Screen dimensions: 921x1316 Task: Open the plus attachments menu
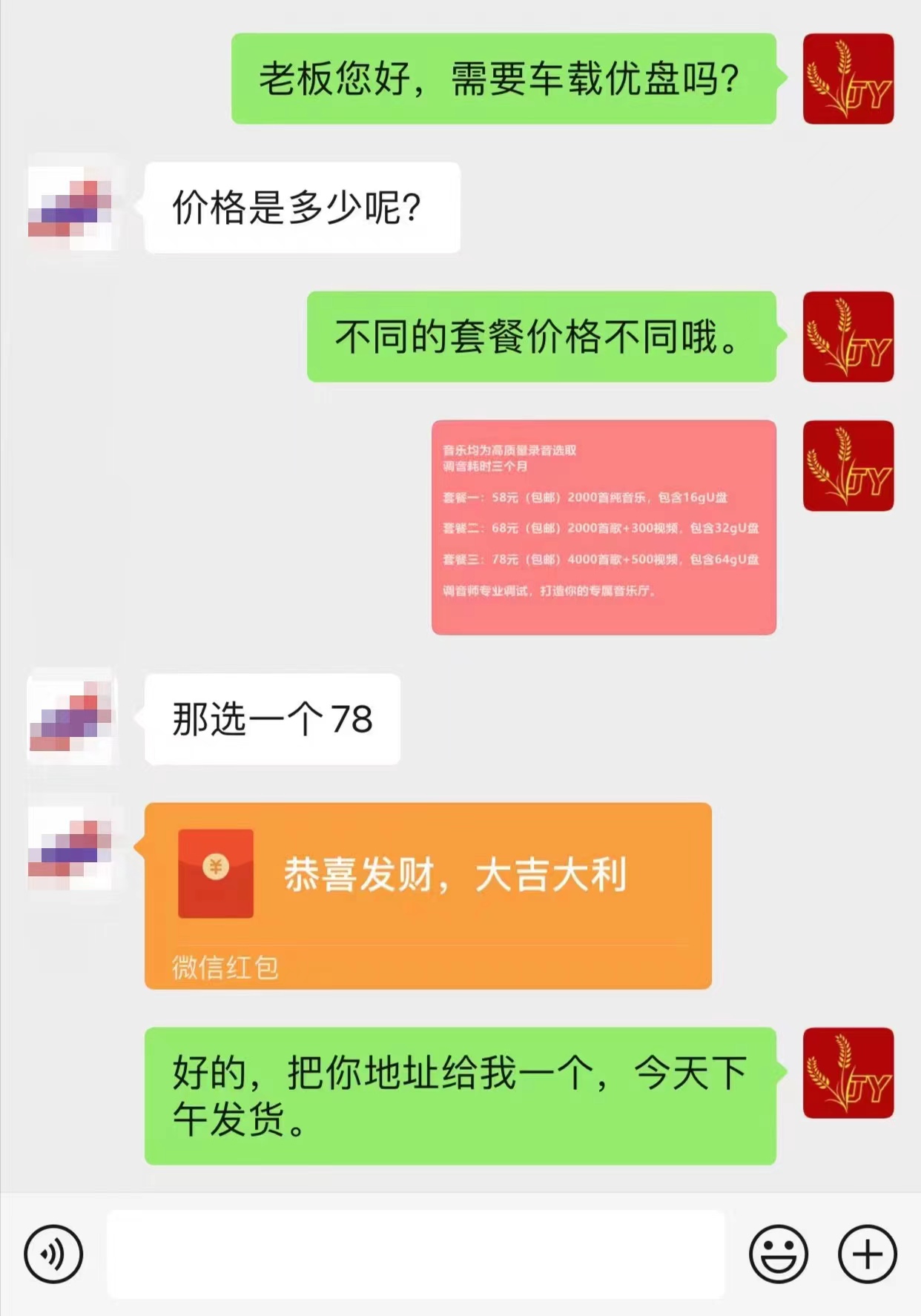tap(867, 1254)
